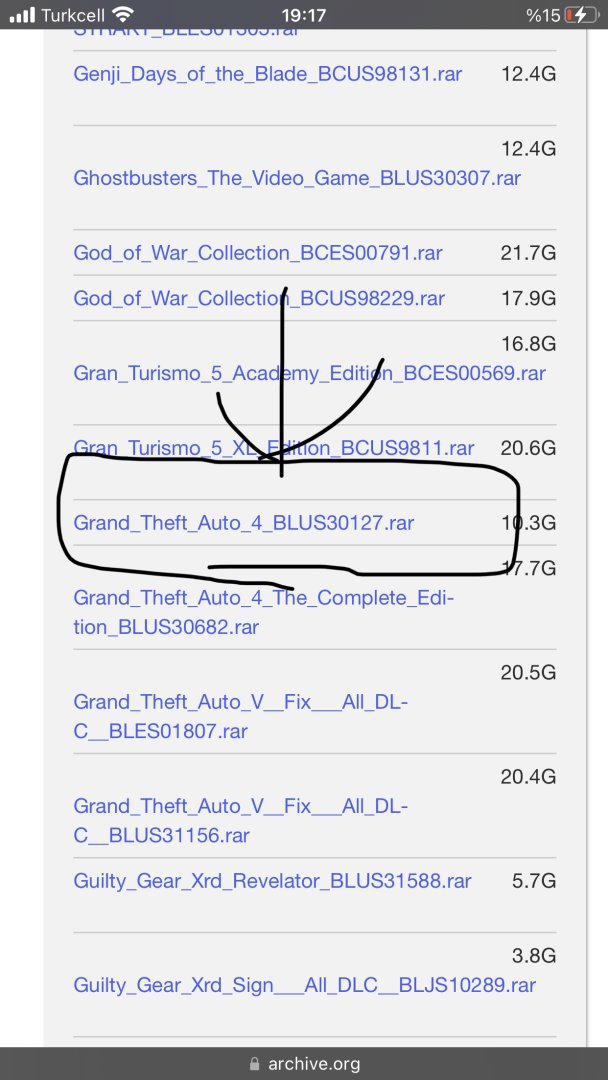Open Guilty Gear Xrd Sign All DLC link
Image resolution: width=608 pixels, height=1080 pixels.
click(304, 985)
